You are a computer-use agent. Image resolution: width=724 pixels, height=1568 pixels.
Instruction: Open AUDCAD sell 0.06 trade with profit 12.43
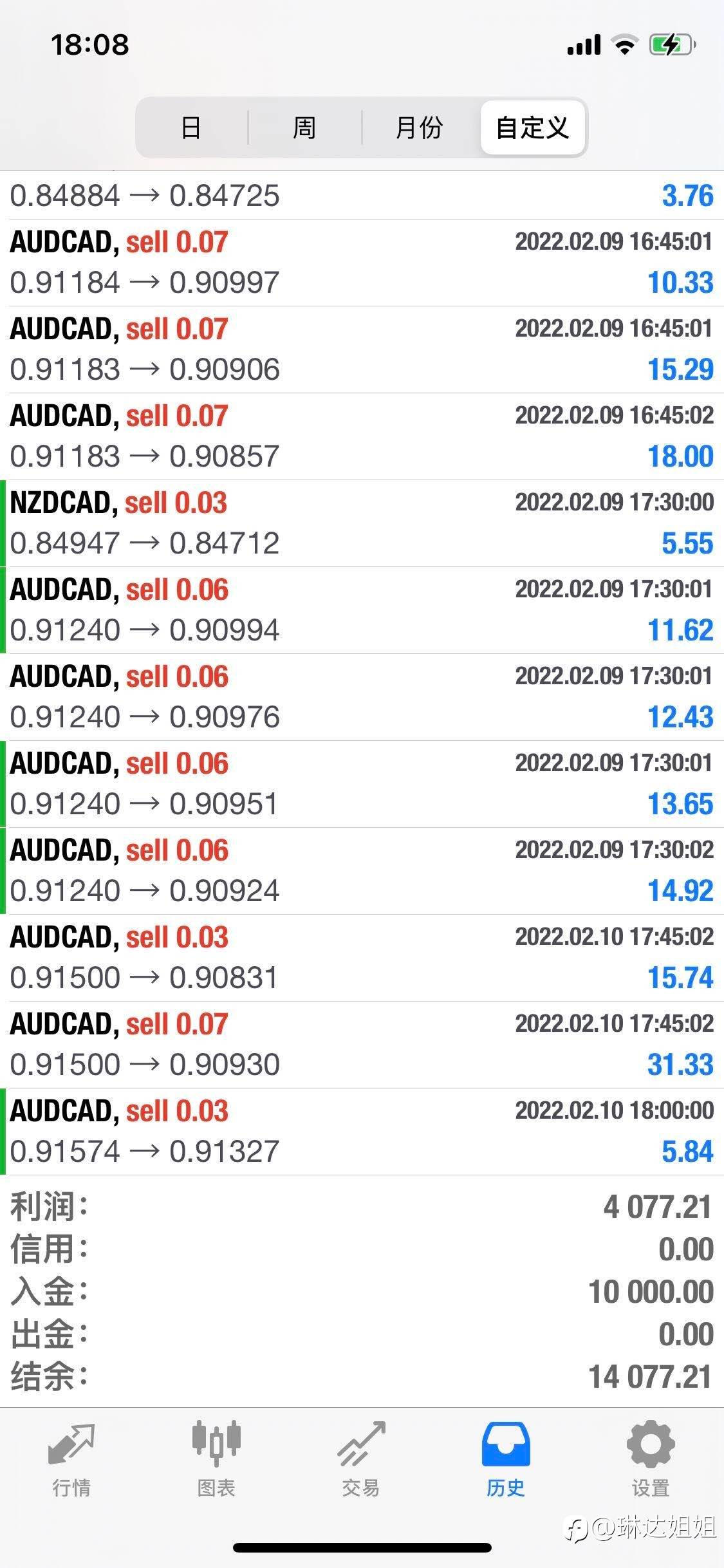[x=362, y=697]
